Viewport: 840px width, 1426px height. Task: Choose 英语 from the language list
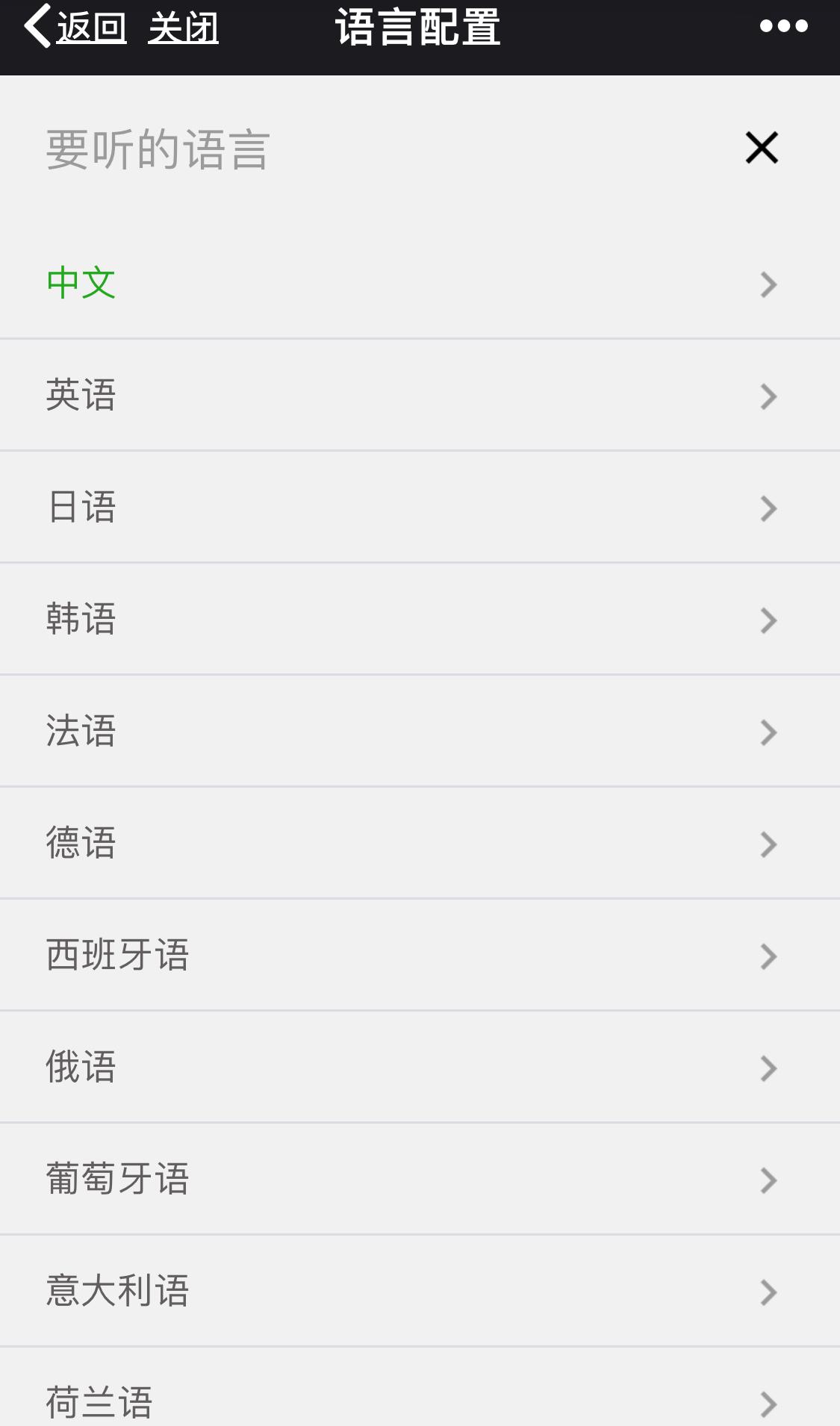click(420, 395)
